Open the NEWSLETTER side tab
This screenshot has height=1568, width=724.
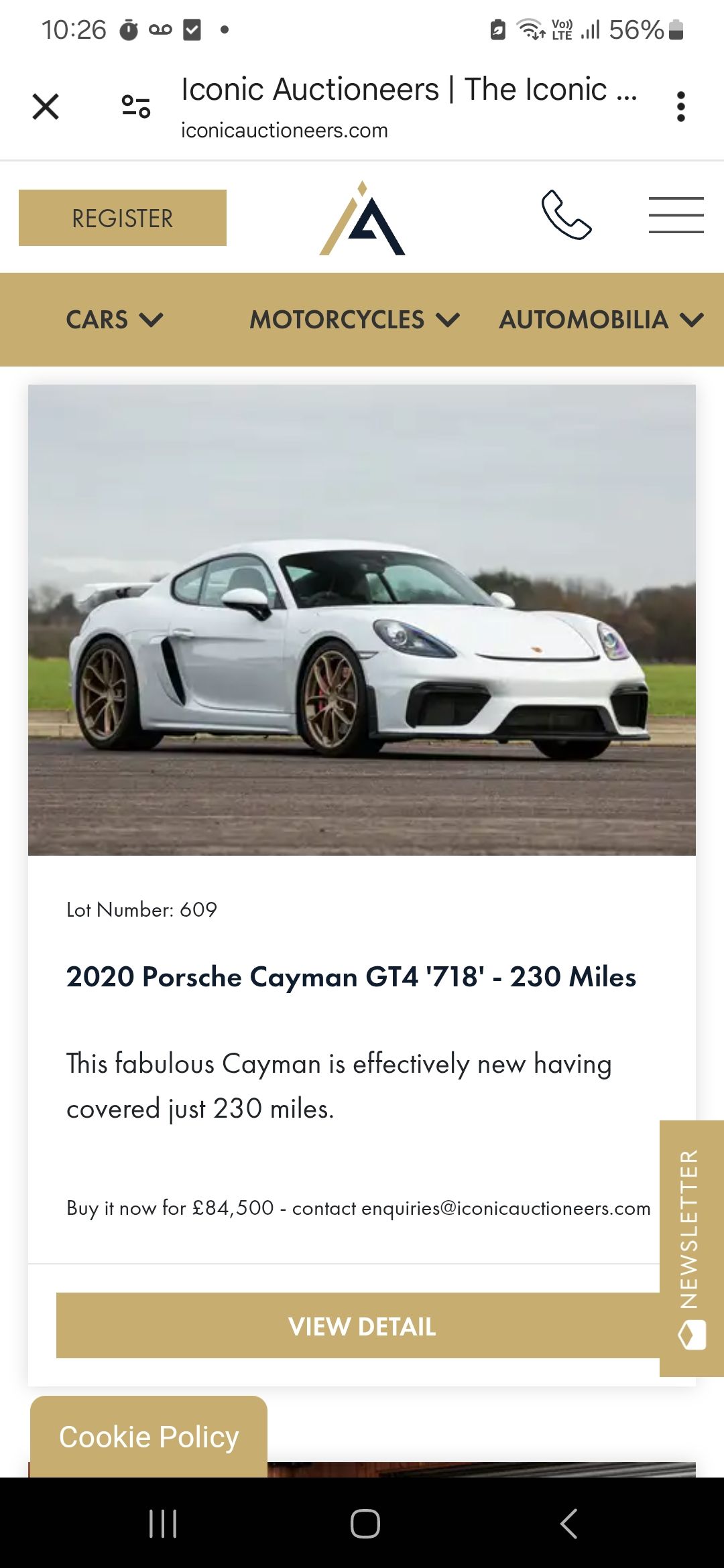click(691, 1248)
